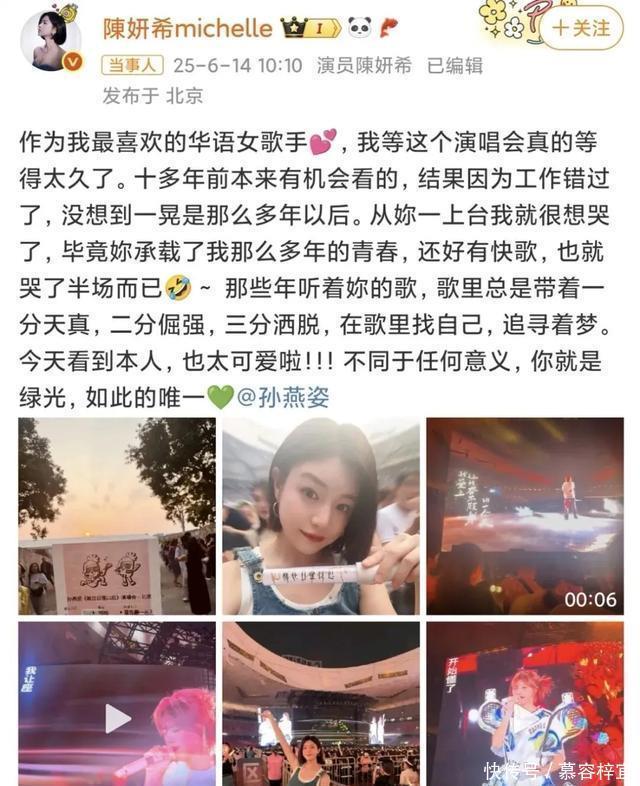
Task: Open the sunset venue poster photo
Action: click(116, 515)
